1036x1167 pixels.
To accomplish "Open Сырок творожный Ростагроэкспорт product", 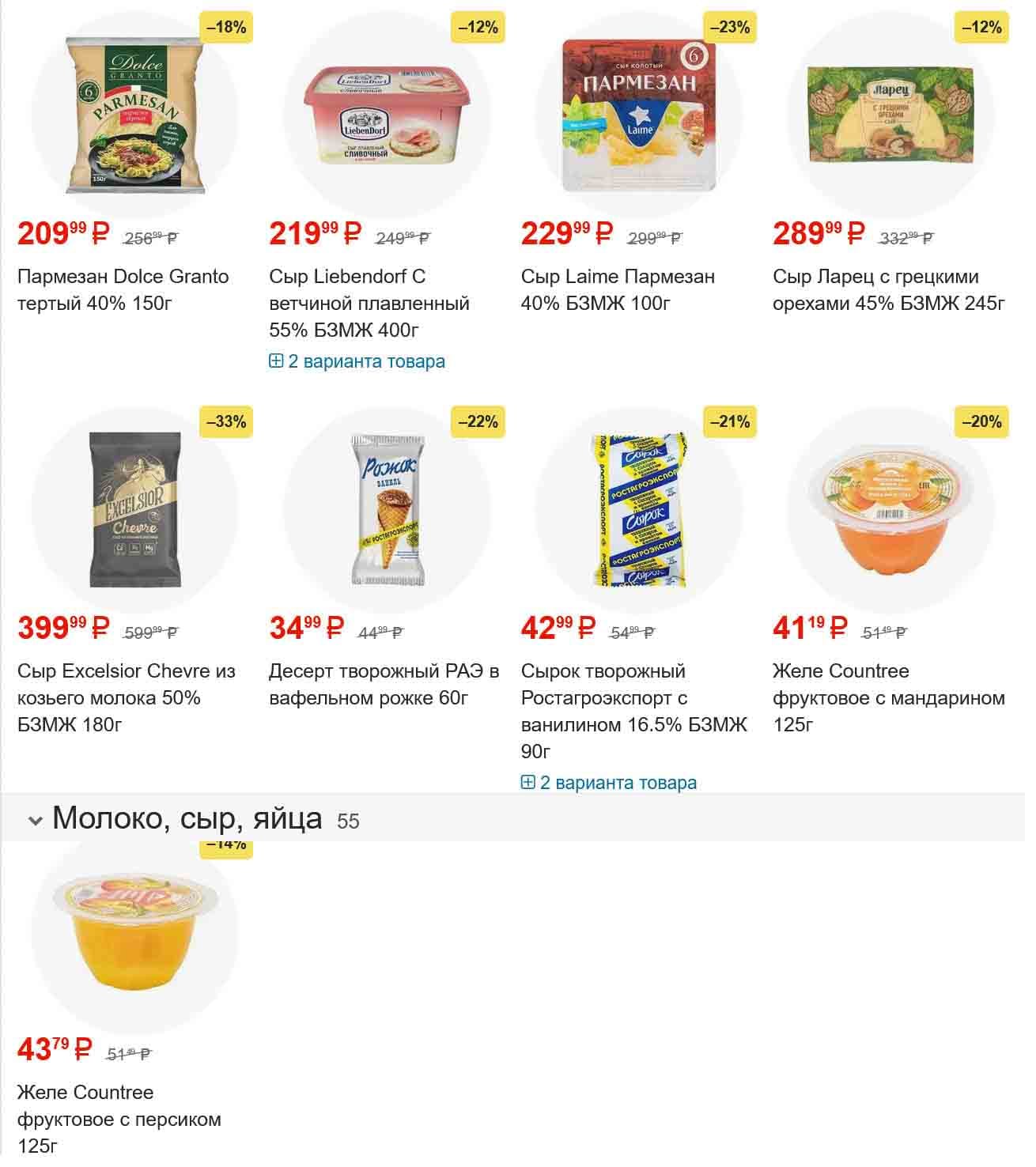I will pyautogui.click(x=633, y=711).
